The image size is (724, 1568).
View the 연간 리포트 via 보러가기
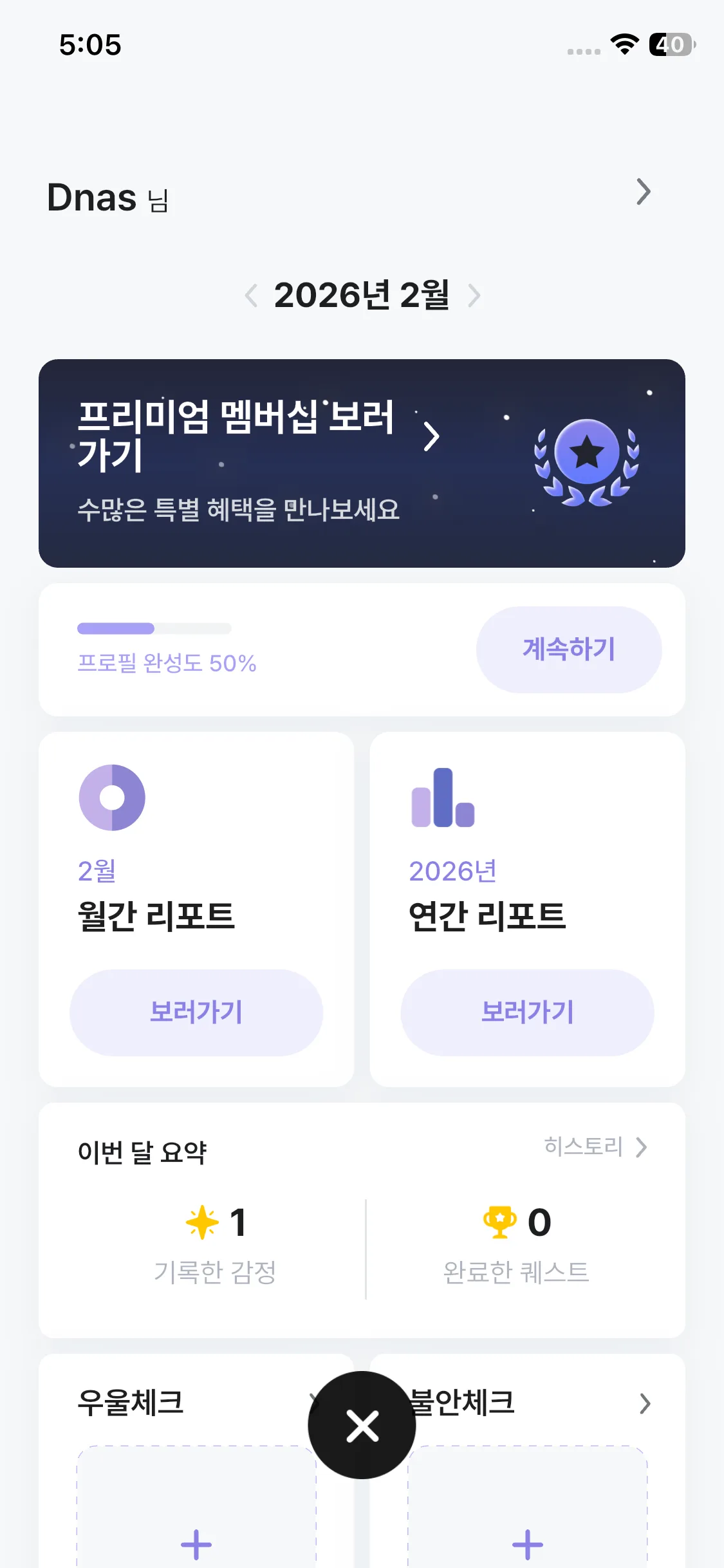tap(527, 1012)
